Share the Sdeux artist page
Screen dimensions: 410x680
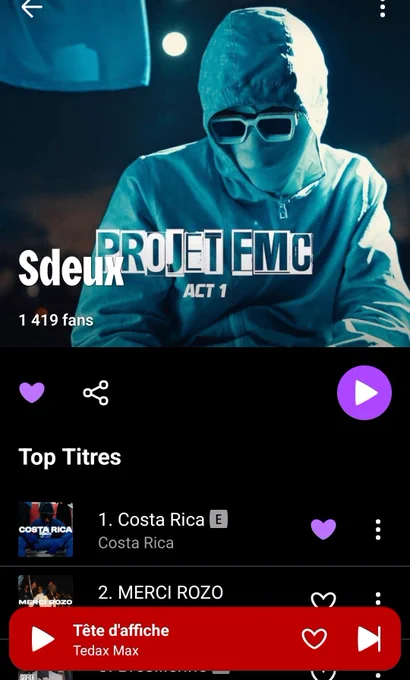point(95,392)
